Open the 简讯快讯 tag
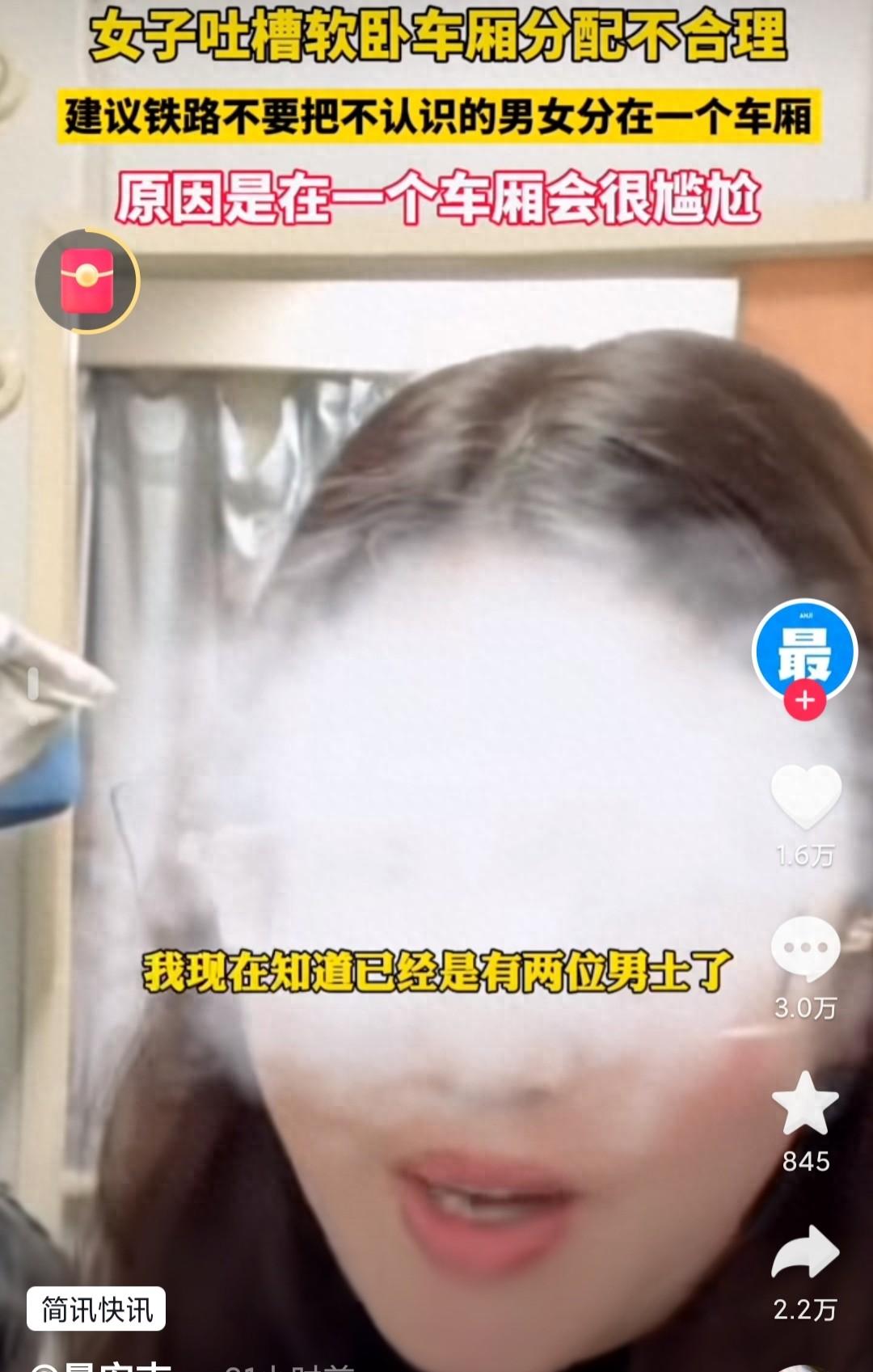Viewport: 873px width, 1372px height. [96, 1310]
